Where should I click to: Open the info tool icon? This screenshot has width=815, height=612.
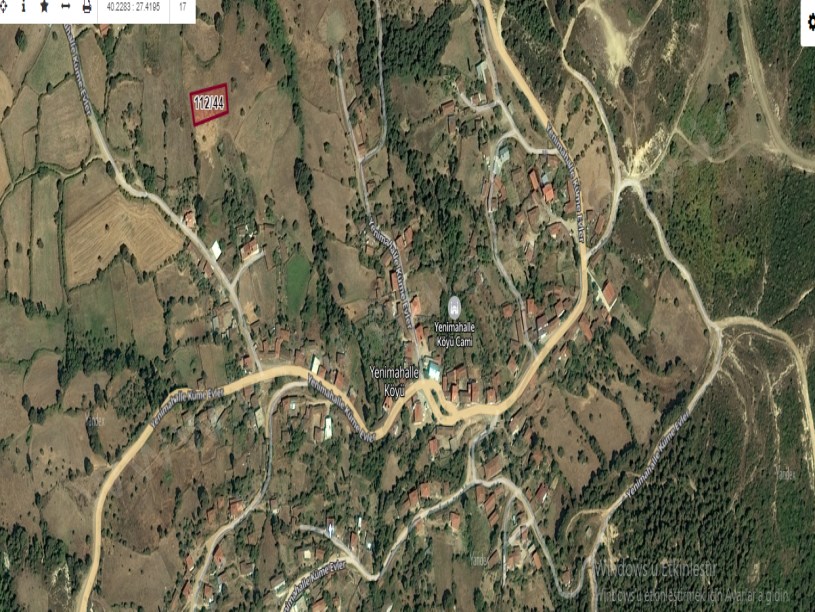[x=22, y=7]
